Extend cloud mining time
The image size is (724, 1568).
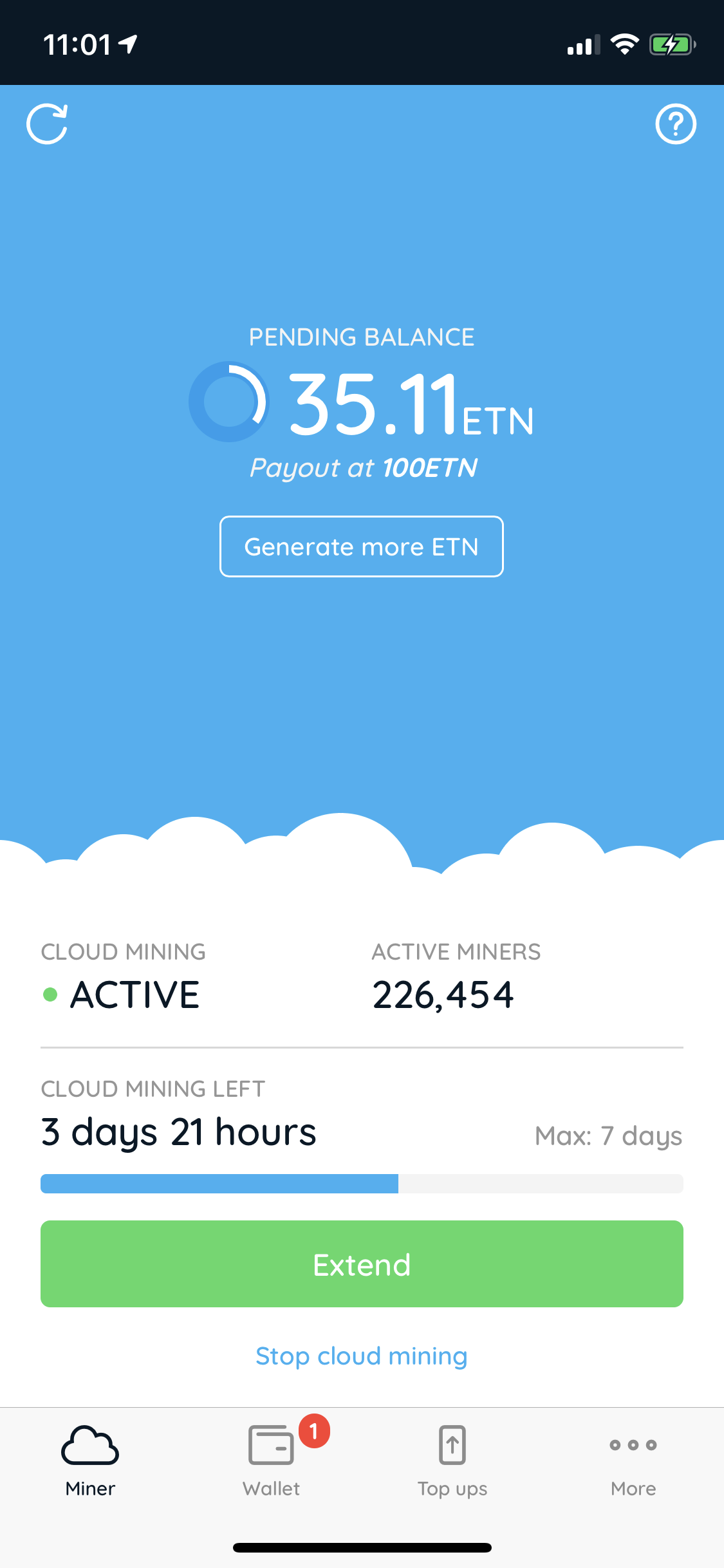362,1264
